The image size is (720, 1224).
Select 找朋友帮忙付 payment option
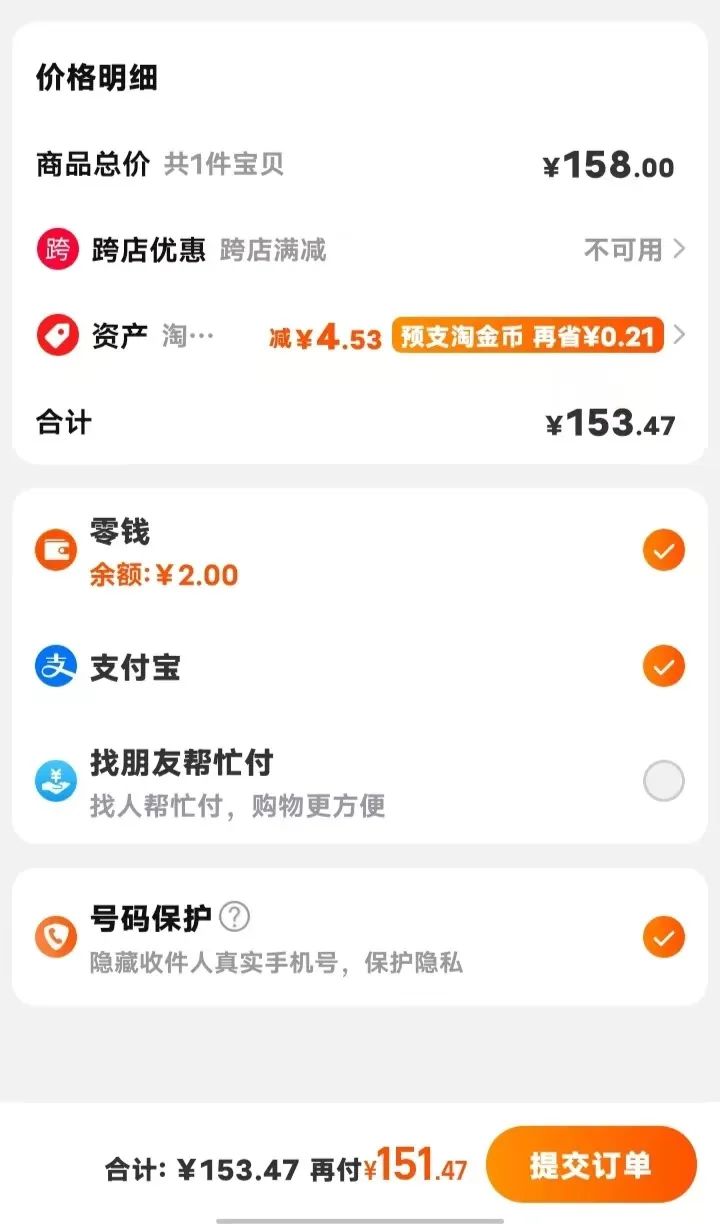coord(663,781)
